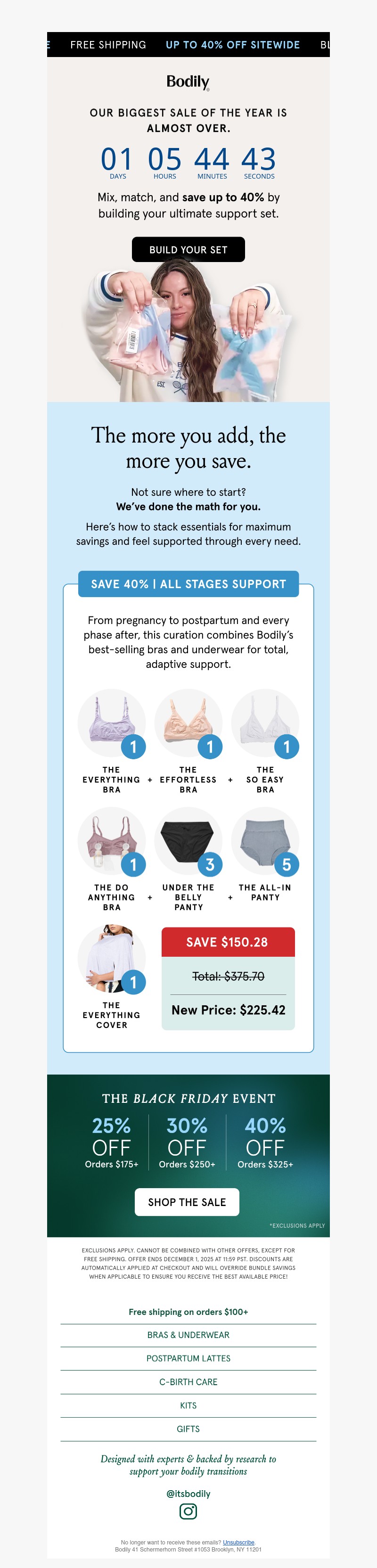This screenshot has width=377, height=1568.
Task: View the Kits category
Action: coord(188,1405)
